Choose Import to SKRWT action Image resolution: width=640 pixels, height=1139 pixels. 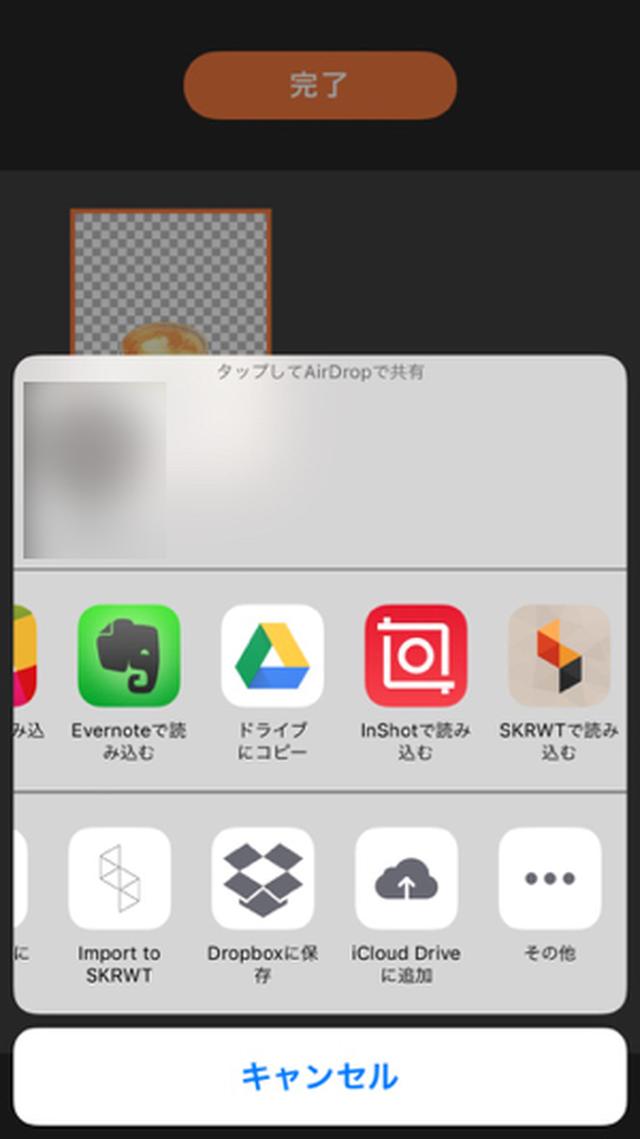[120, 878]
